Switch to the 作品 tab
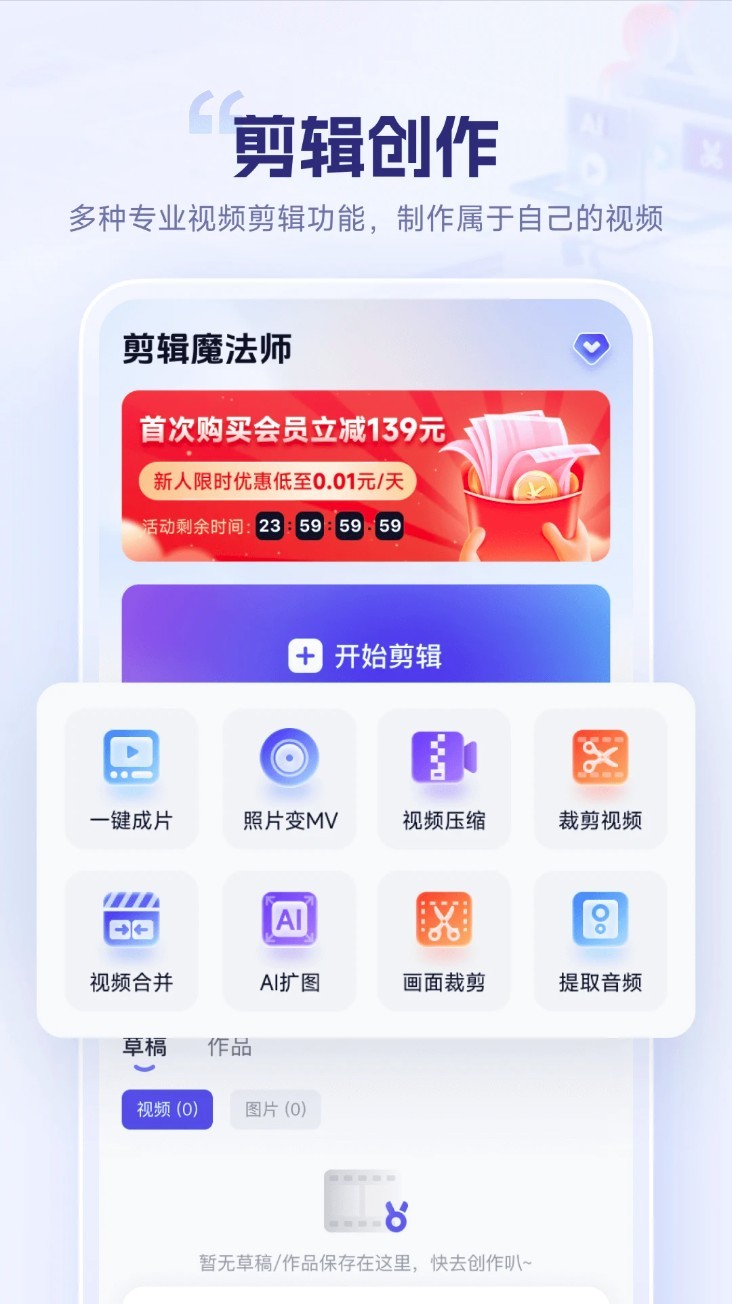Image resolution: width=732 pixels, height=1304 pixels. (227, 1047)
